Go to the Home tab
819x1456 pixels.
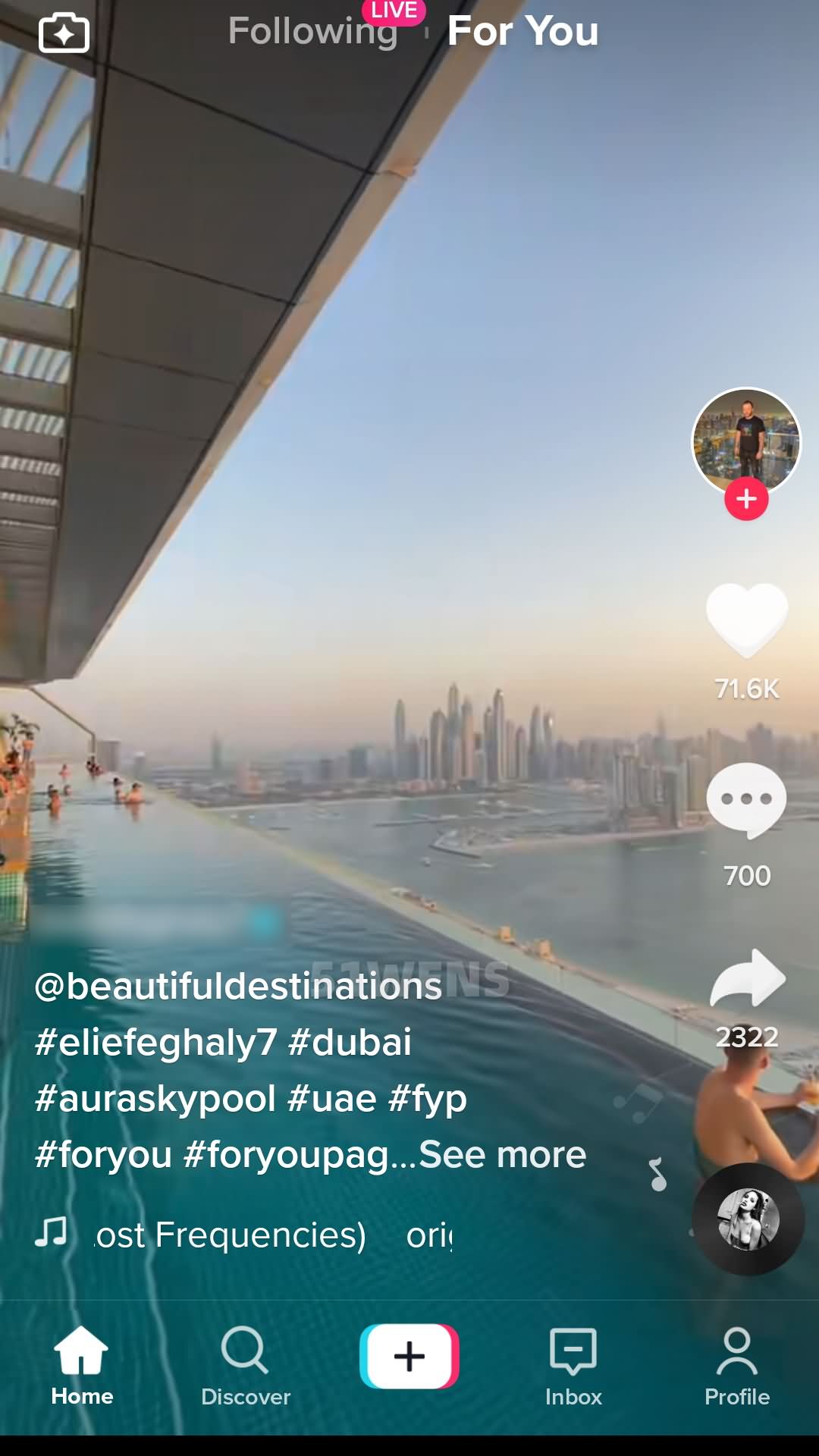click(x=82, y=1366)
